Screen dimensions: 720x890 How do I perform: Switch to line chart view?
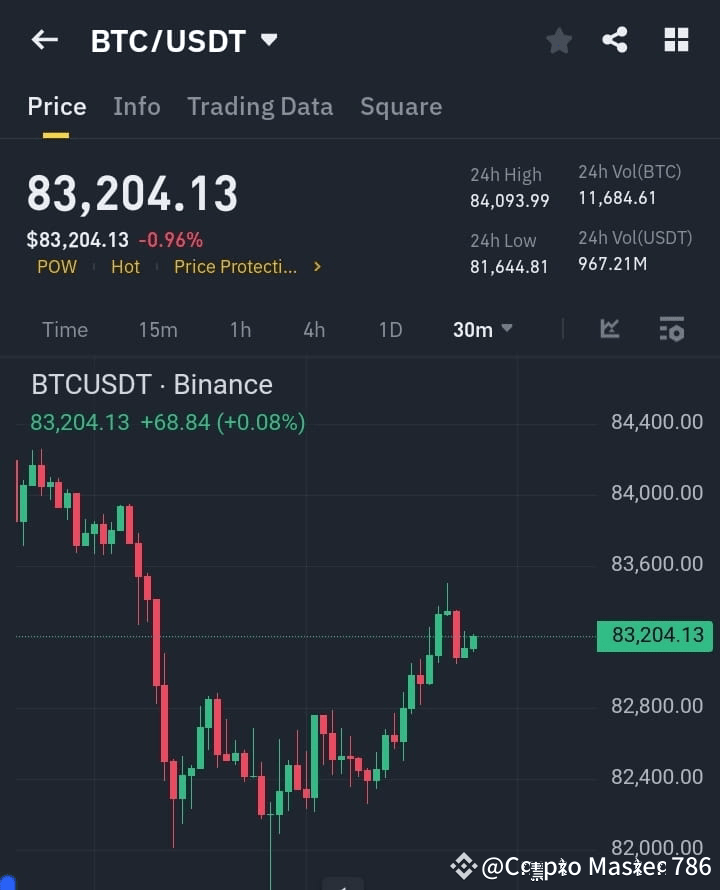pyautogui.click(x=609, y=329)
